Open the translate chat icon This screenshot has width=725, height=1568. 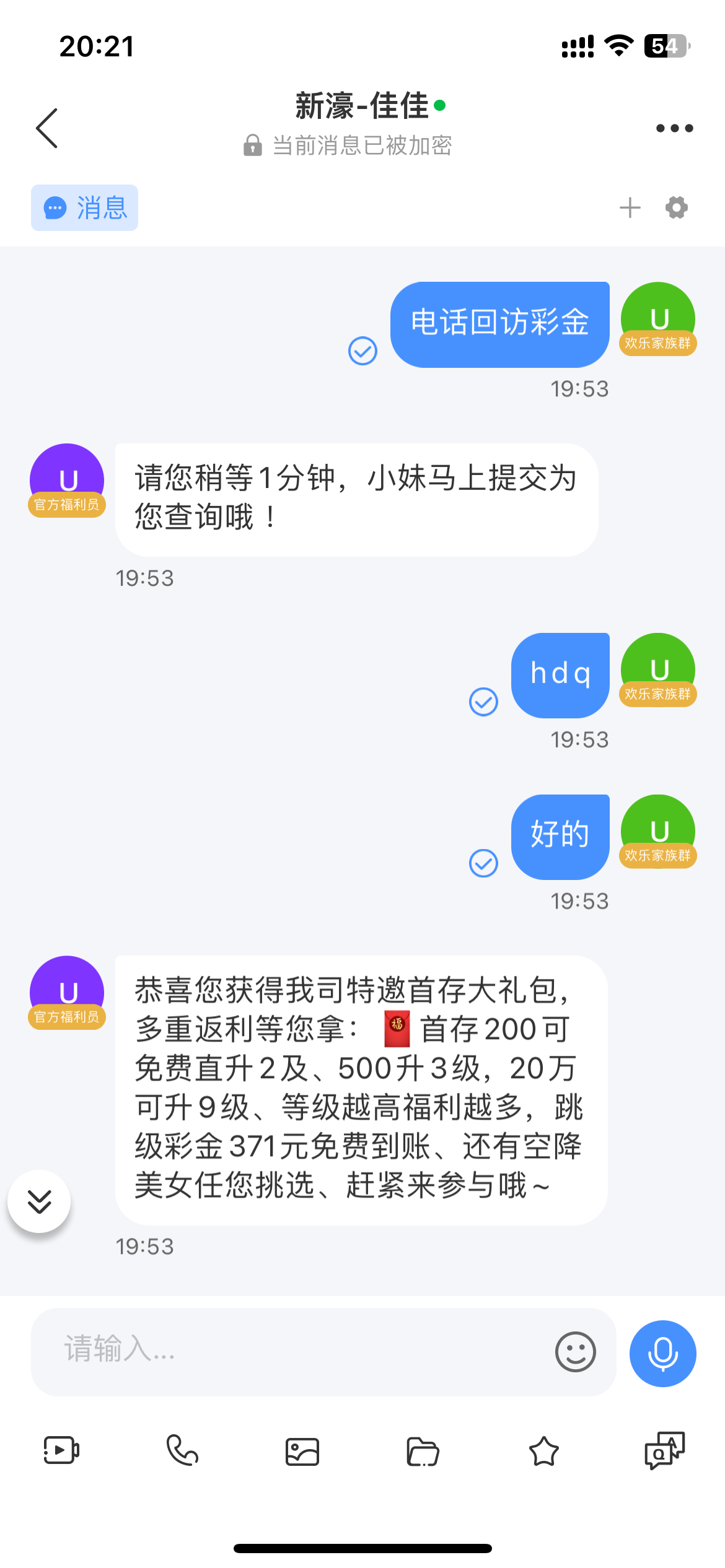[x=664, y=1450]
